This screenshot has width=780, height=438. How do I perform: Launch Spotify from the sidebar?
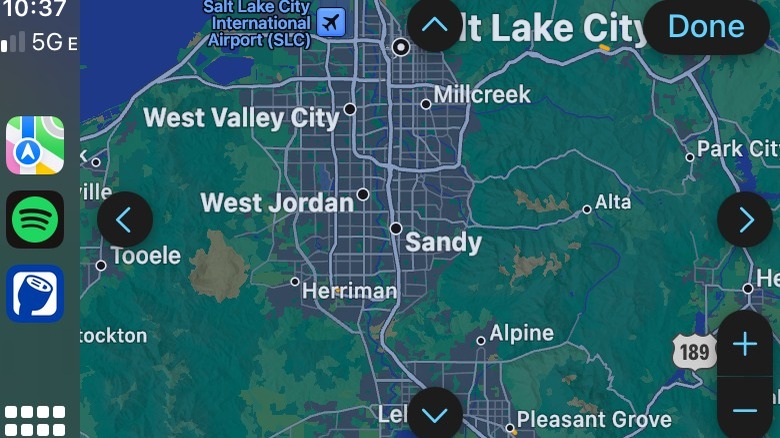[35, 219]
